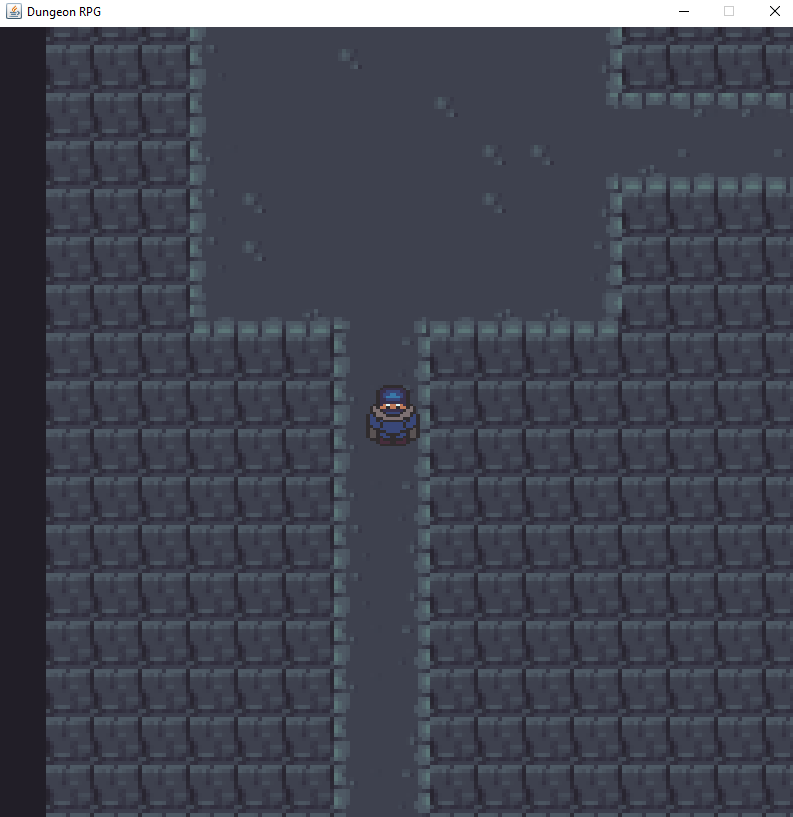Open the Java window icon menu

tap(14, 11)
